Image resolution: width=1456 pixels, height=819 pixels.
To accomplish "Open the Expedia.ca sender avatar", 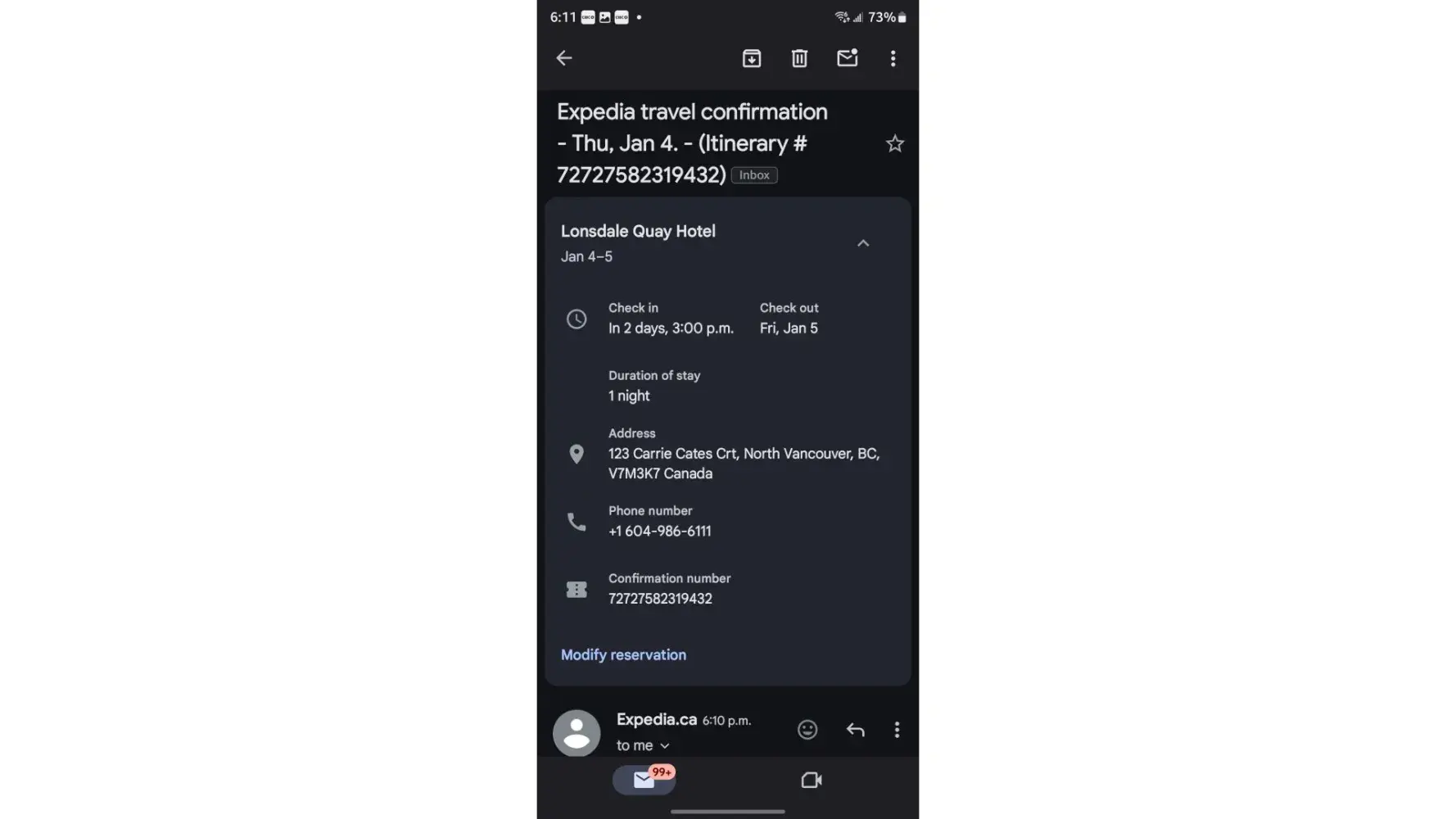I will pos(577,732).
